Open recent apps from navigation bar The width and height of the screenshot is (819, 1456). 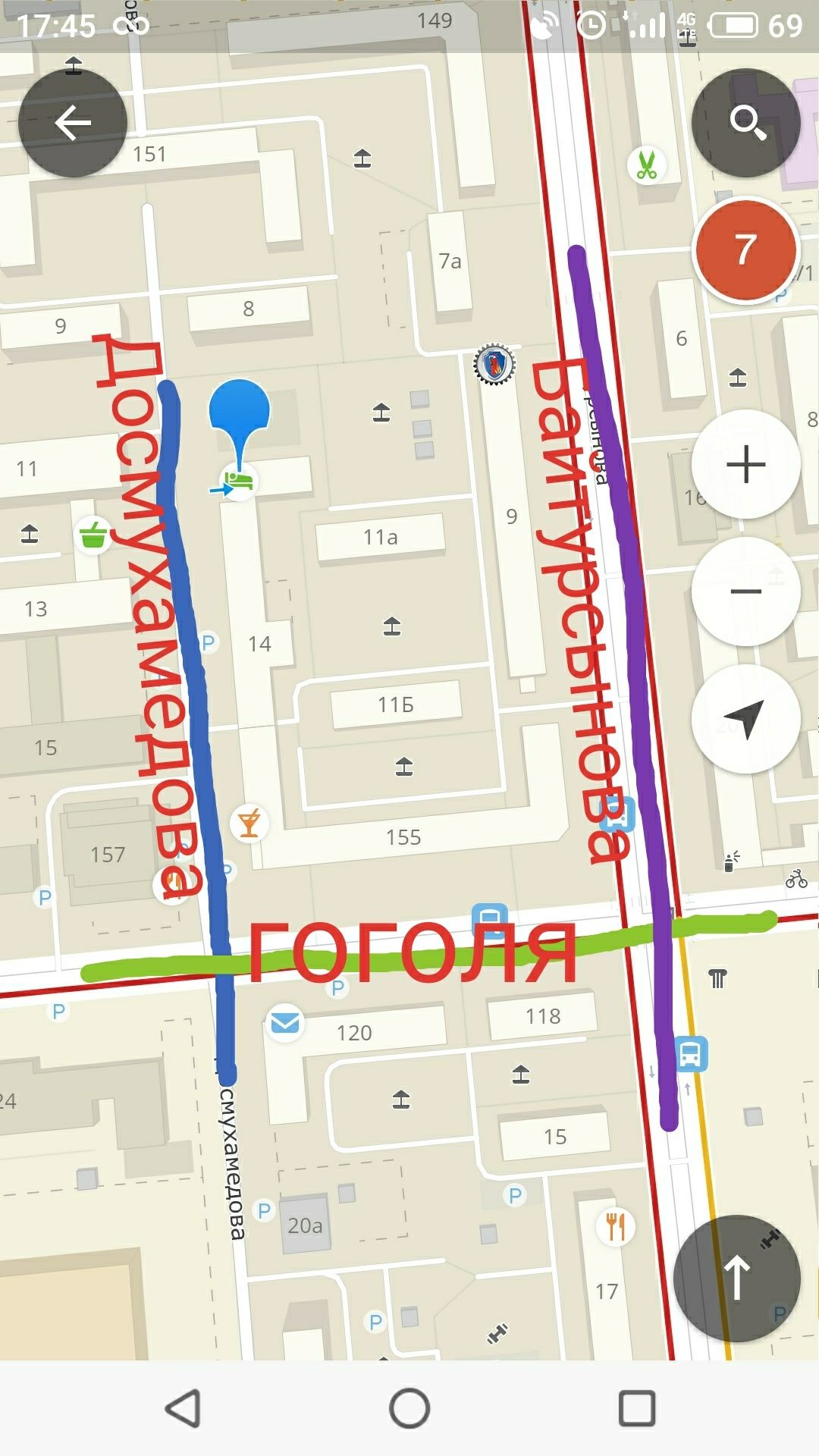pos(637,1409)
